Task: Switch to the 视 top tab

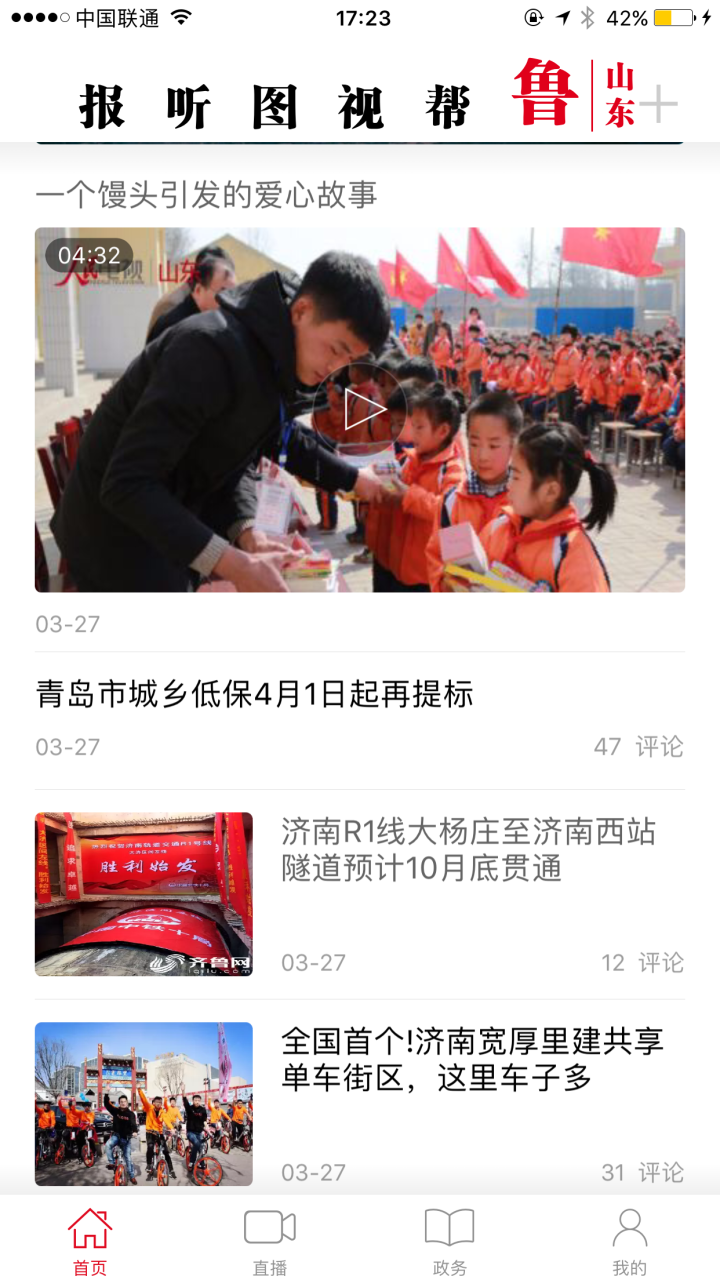Action: 361,106
